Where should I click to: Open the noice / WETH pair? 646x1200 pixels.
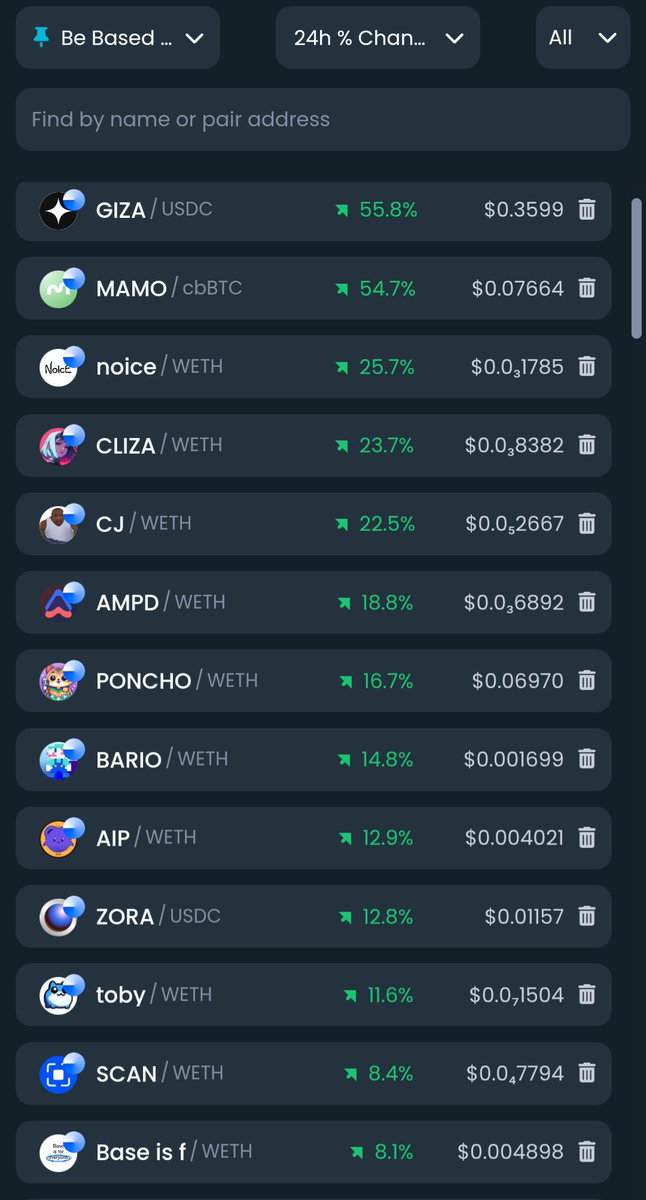click(x=313, y=366)
